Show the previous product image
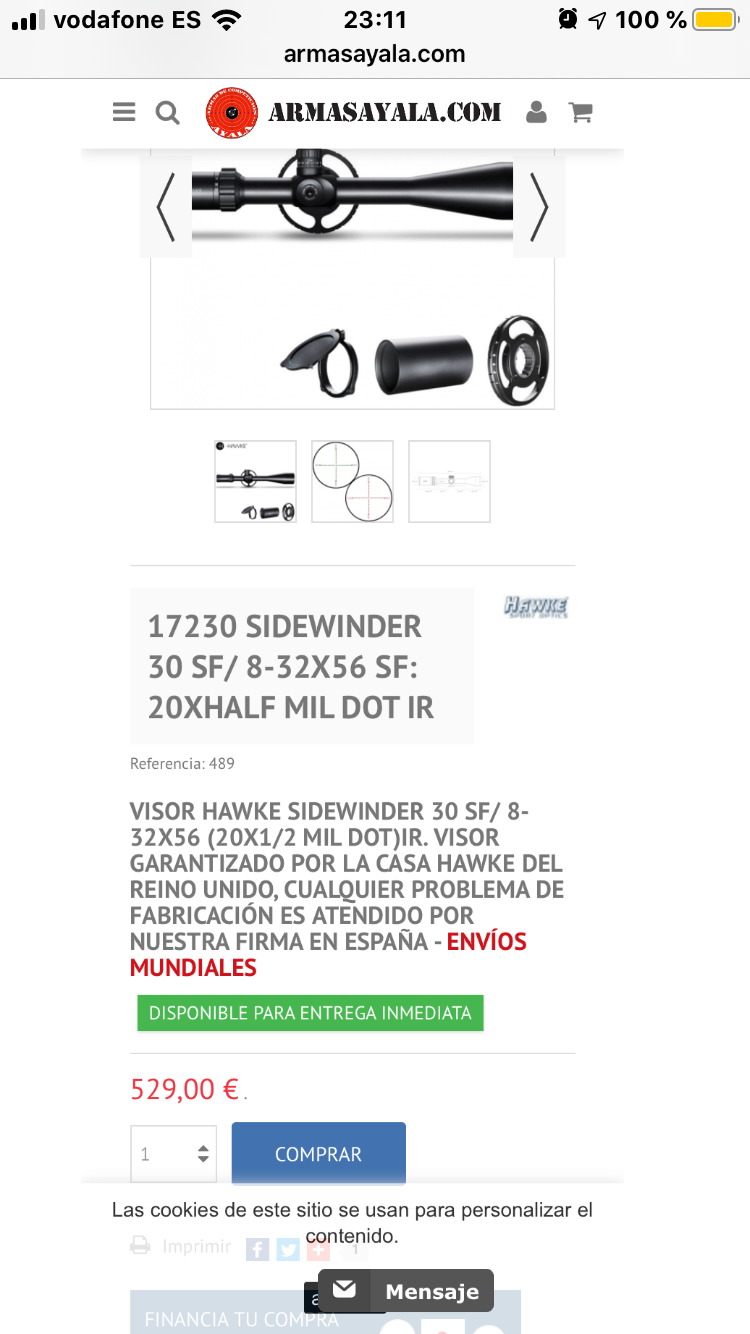 click(166, 208)
